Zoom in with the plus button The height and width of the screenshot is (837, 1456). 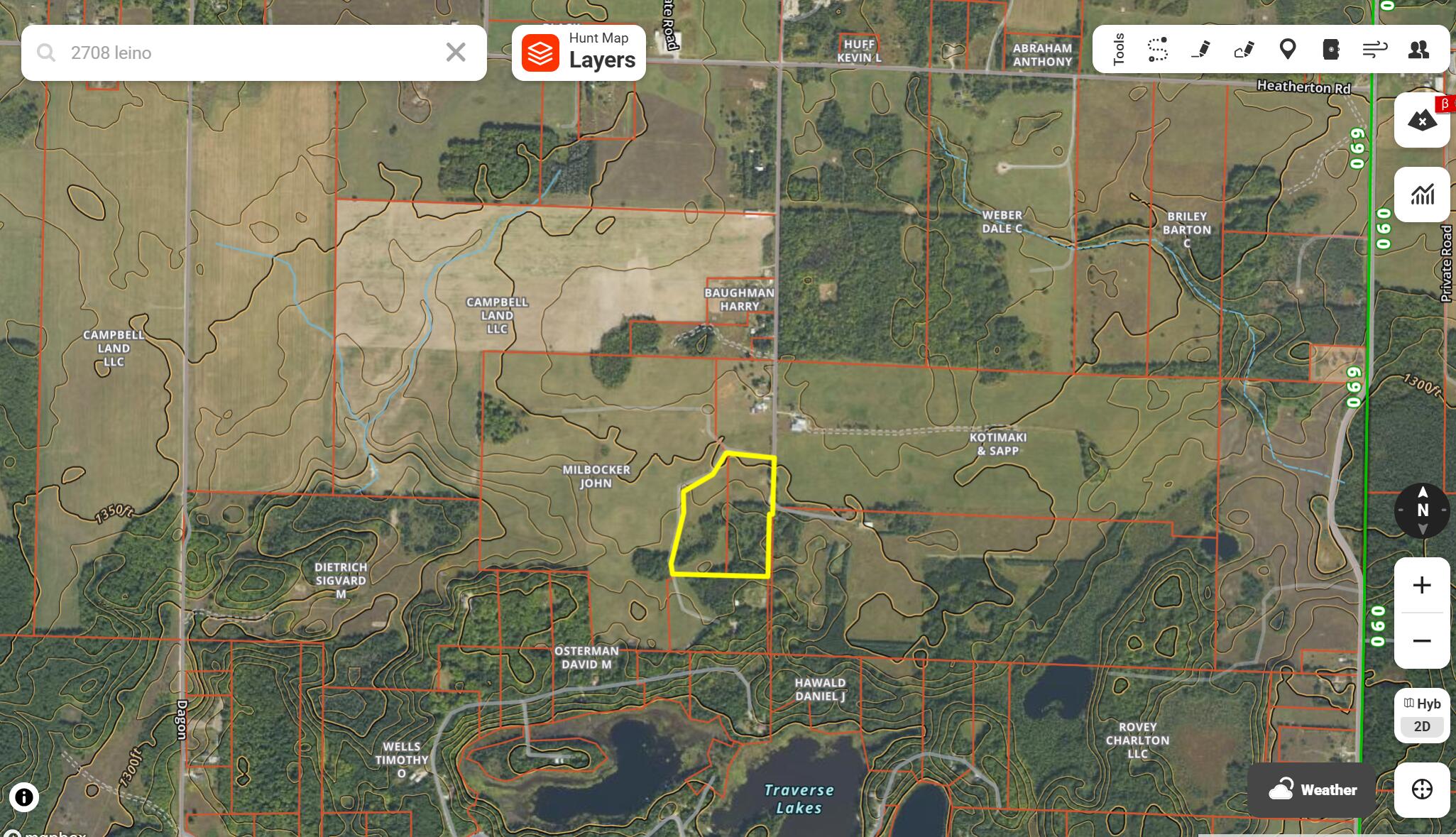pyautogui.click(x=1422, y=585)
